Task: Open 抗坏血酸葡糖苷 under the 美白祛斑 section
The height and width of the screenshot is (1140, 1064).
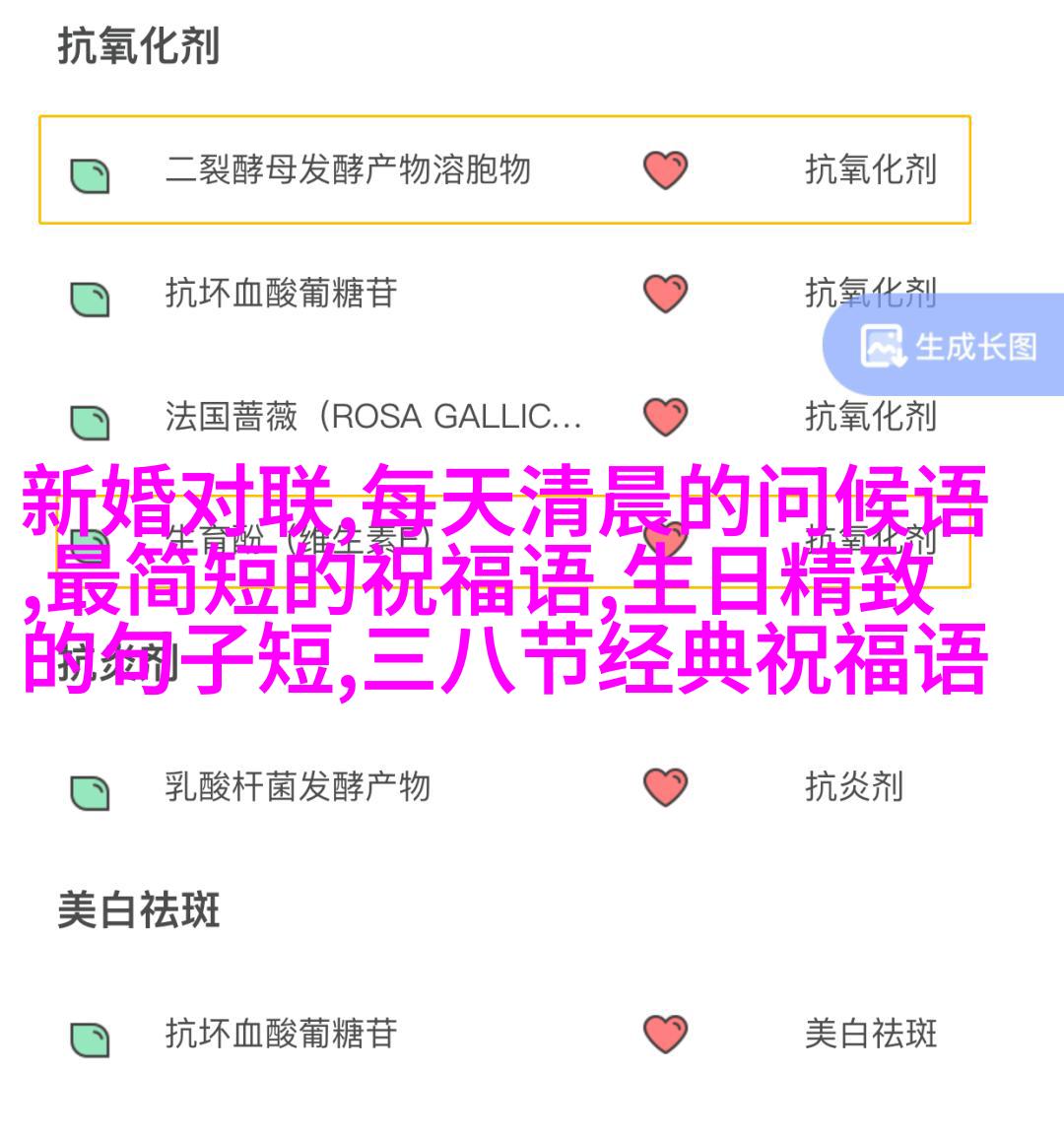Action: (281, 1034)
